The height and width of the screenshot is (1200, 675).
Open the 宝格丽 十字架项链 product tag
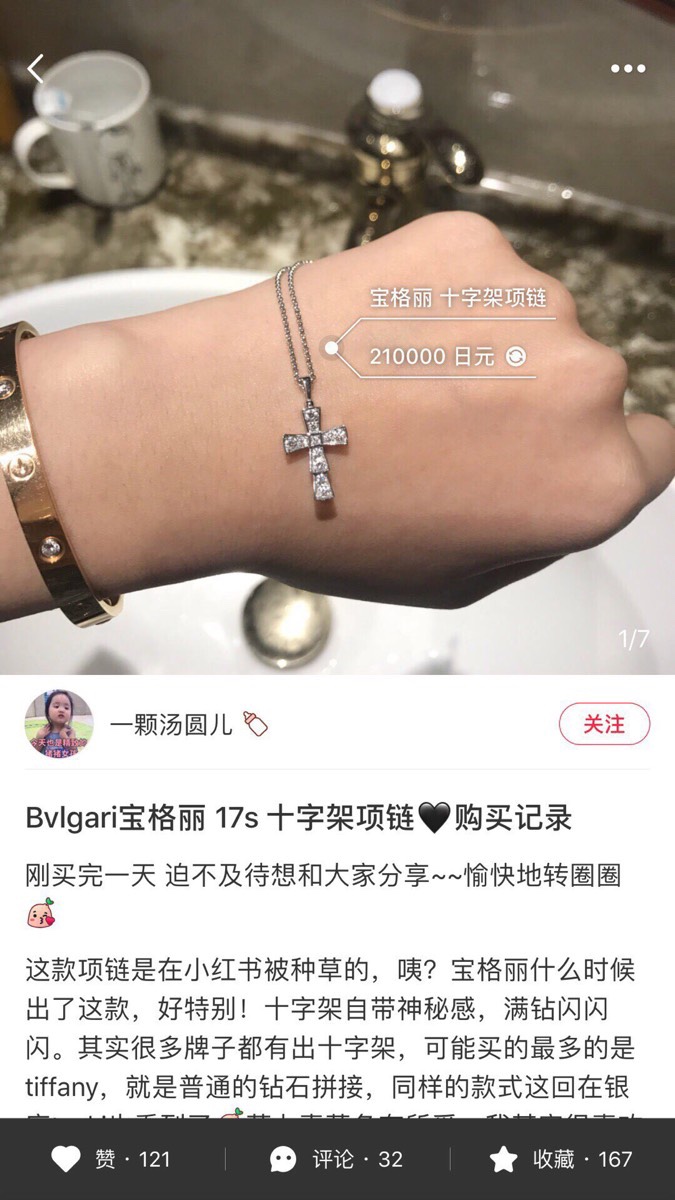click(x=458, y=298)
